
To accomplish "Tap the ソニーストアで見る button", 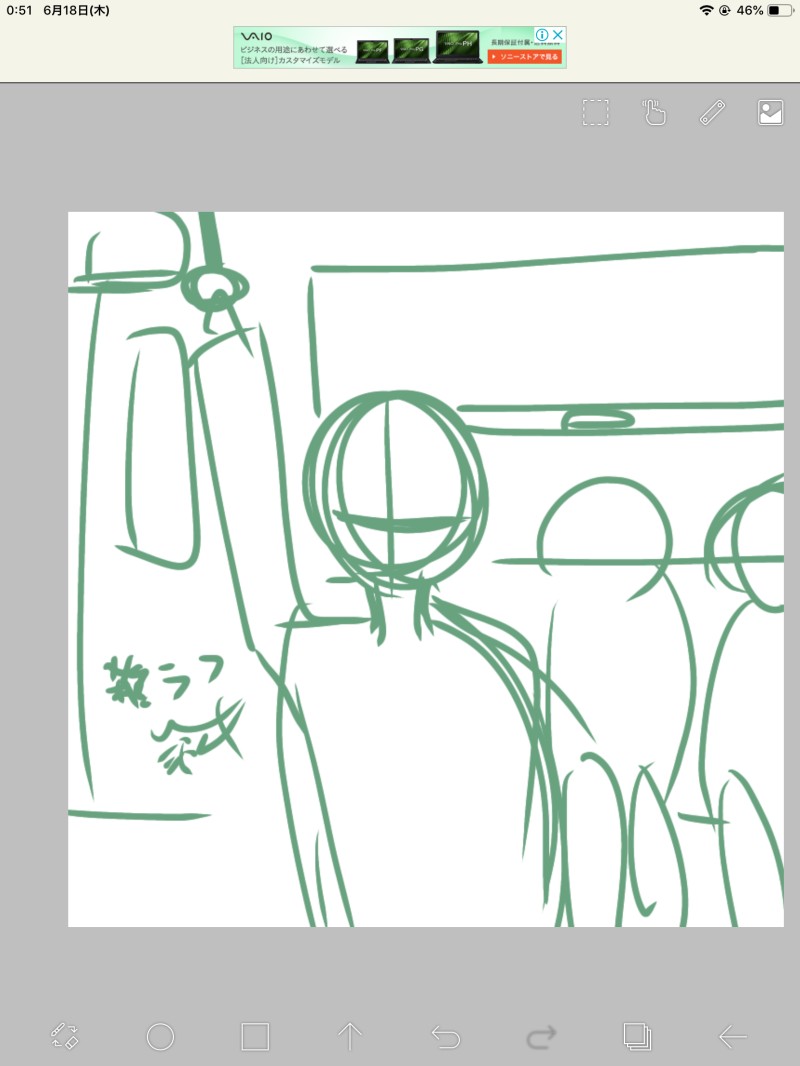I will coord(524,57).
